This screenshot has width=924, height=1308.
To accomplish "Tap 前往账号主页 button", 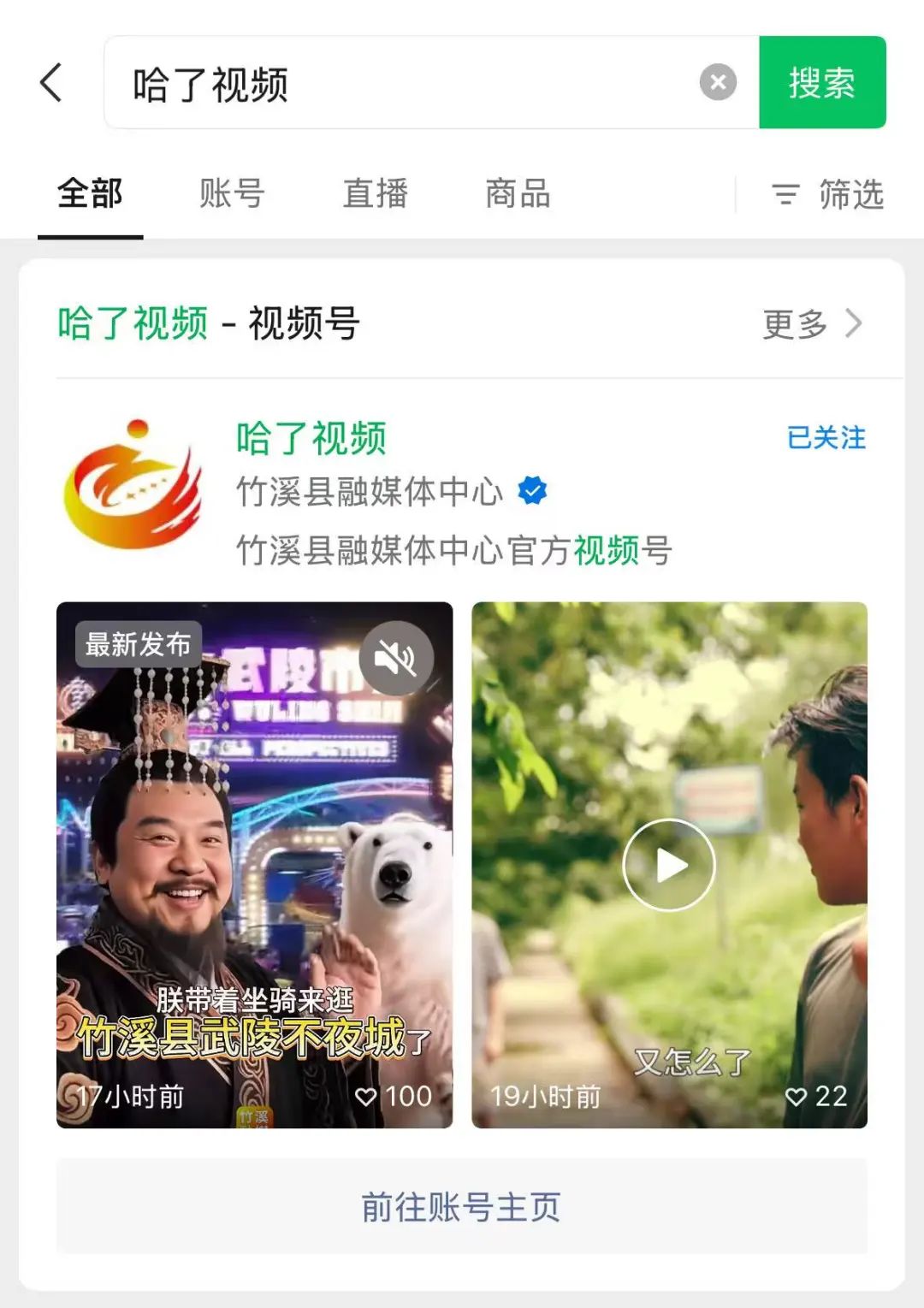I will (461, 1207).
